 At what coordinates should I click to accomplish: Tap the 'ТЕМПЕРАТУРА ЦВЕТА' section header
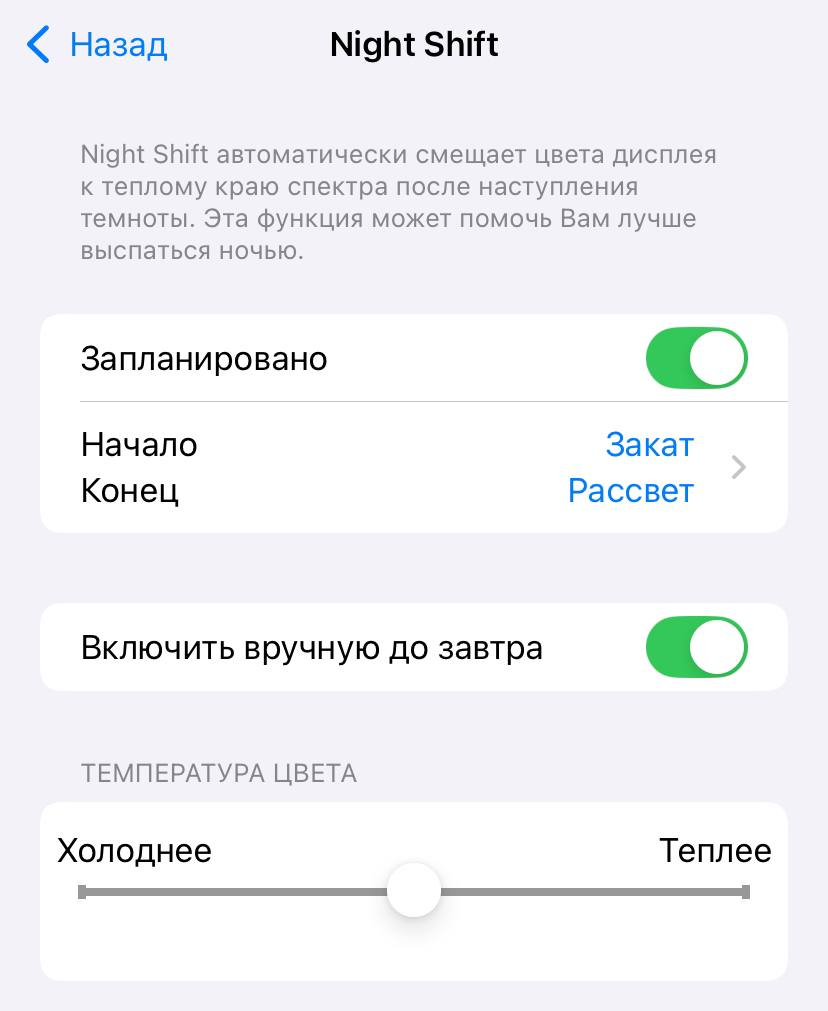[220, 773]
